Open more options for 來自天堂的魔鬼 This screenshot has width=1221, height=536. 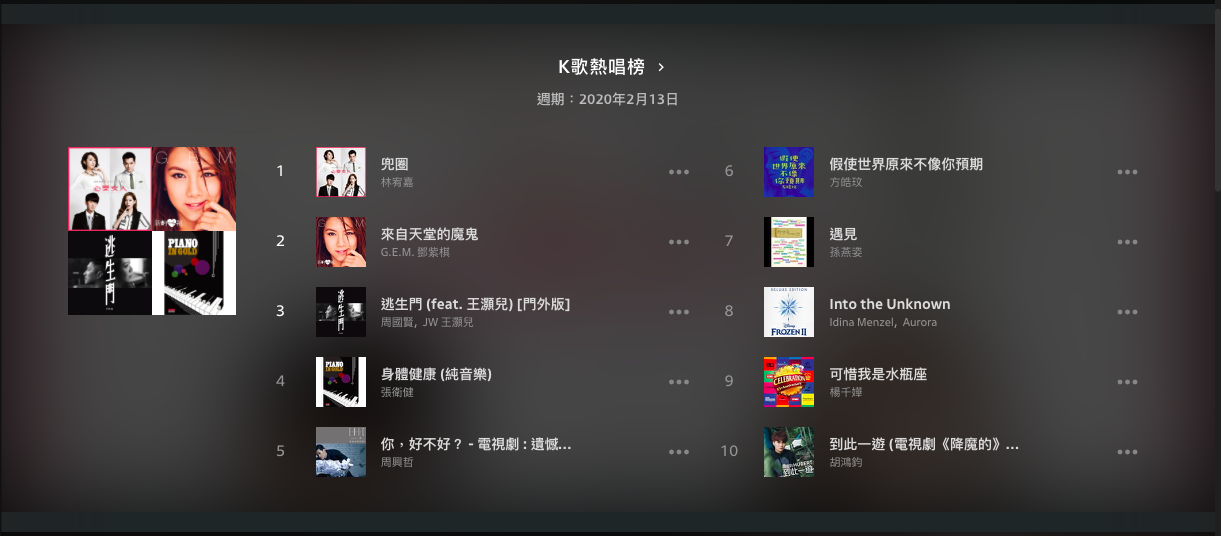(x=679, y=242)
